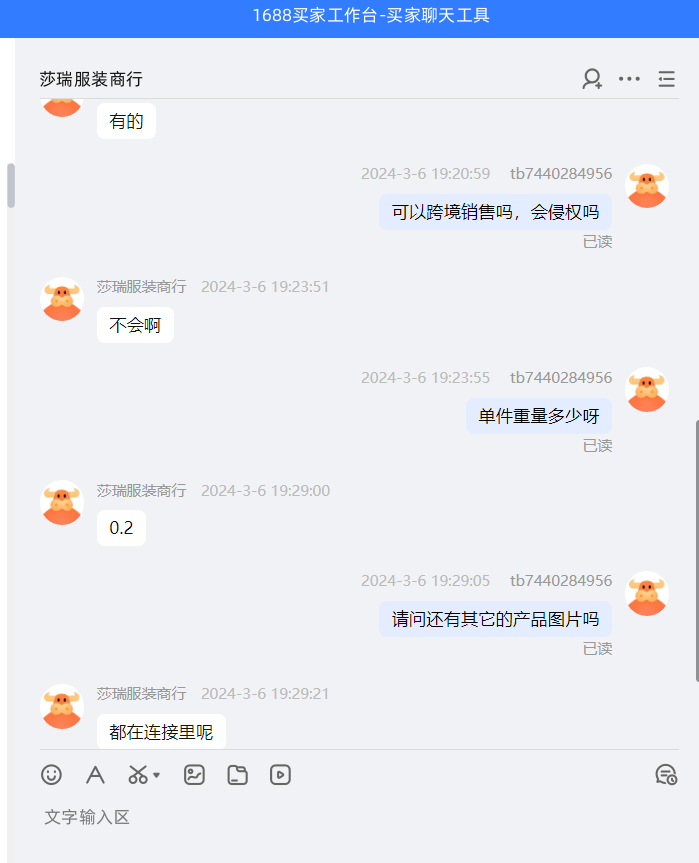The width and height of the screenshot is (699, 863).
Task: Send a video via play icon
Action: click(x=280, y=774)
